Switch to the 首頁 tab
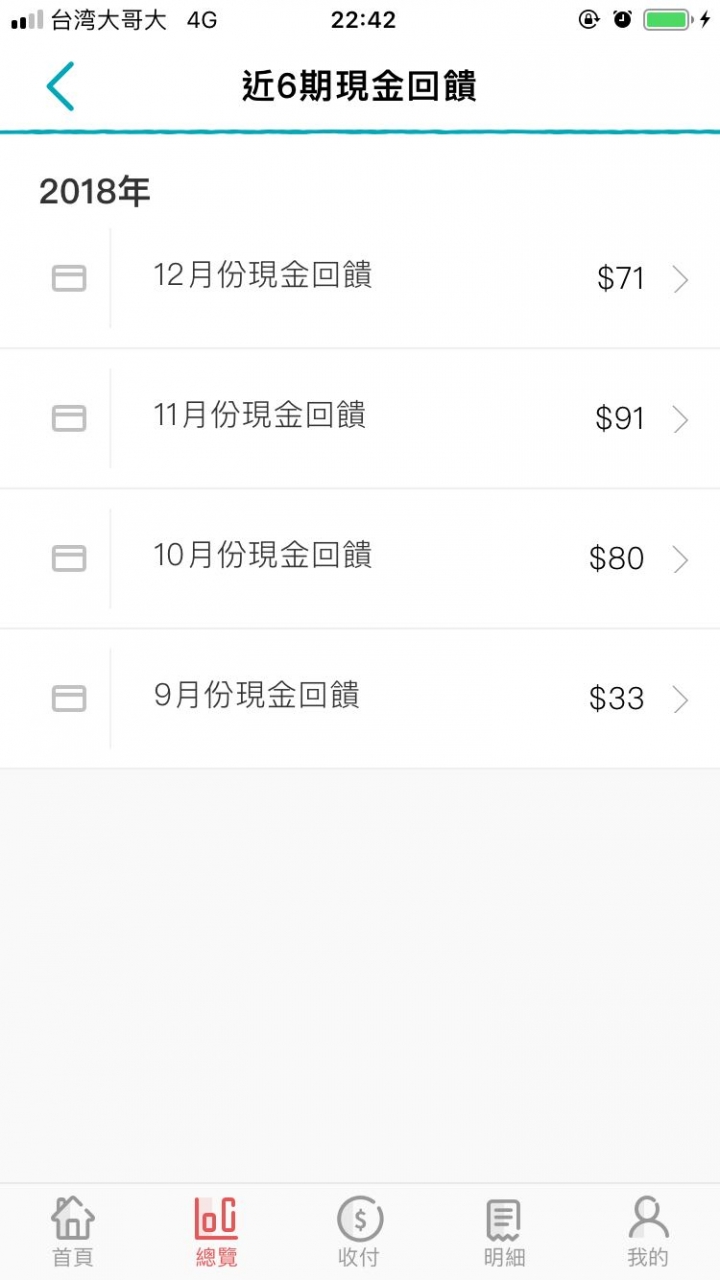 coord(72,1231)
